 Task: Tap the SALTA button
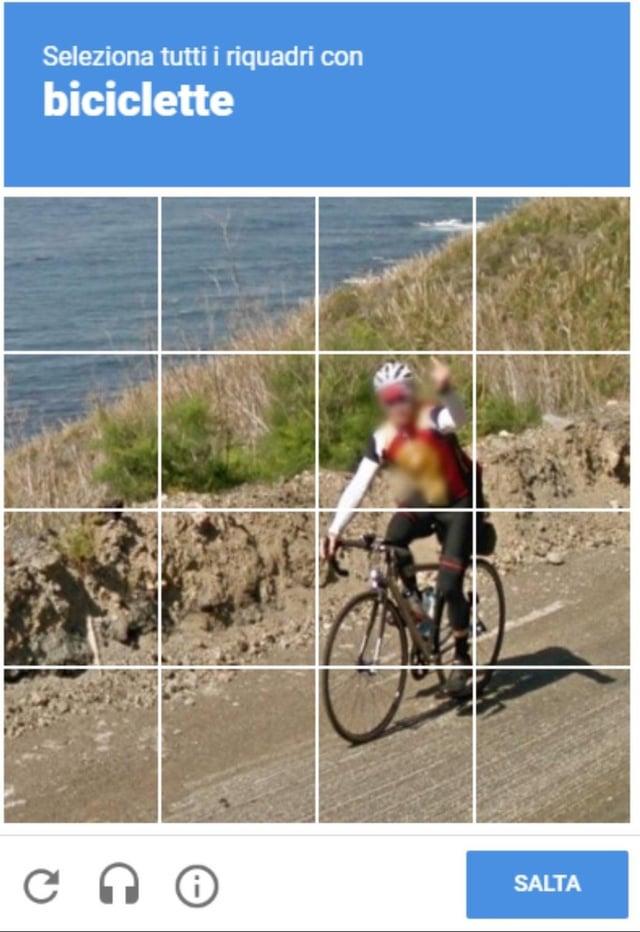pos(546,884)
